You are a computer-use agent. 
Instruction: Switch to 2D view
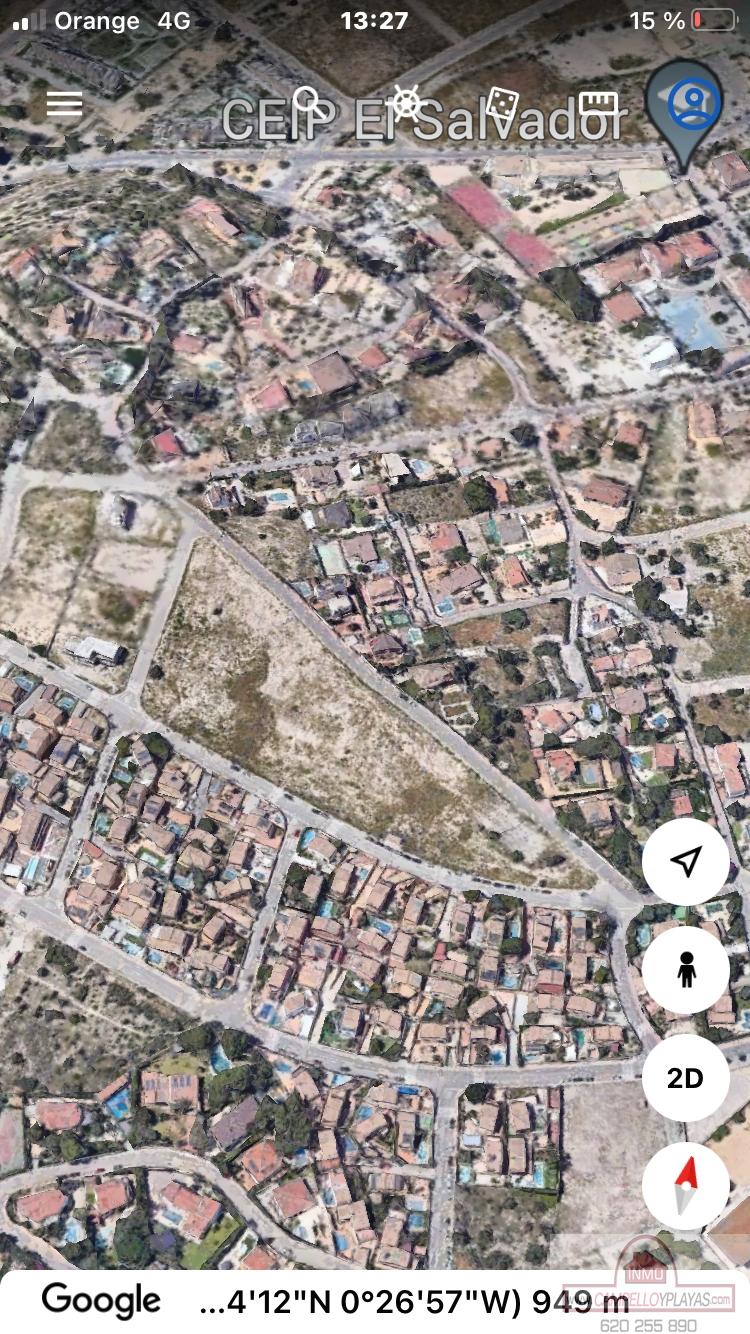[686, 1078]
